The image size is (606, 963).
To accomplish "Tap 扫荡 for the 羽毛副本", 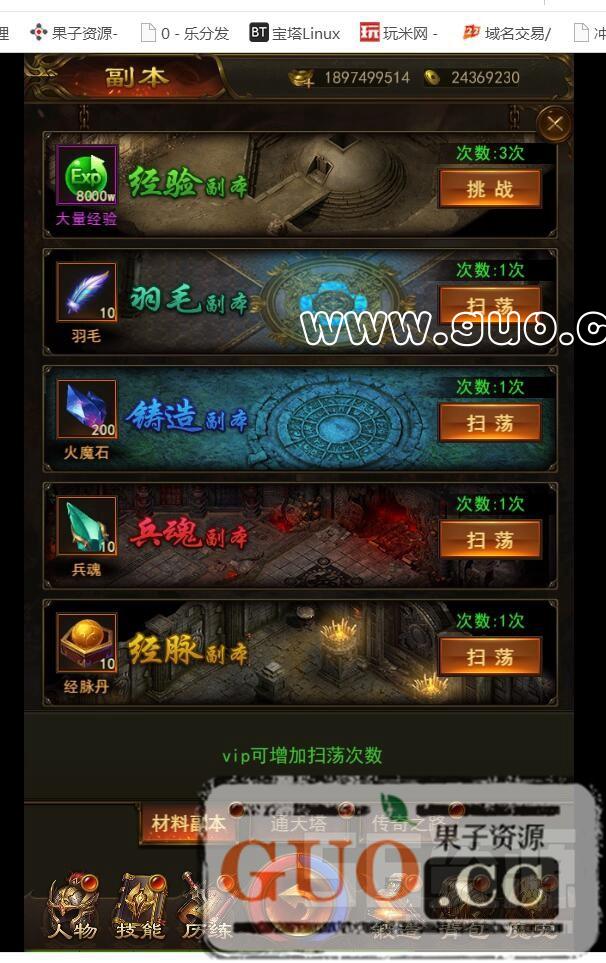I will pos(490,304).
